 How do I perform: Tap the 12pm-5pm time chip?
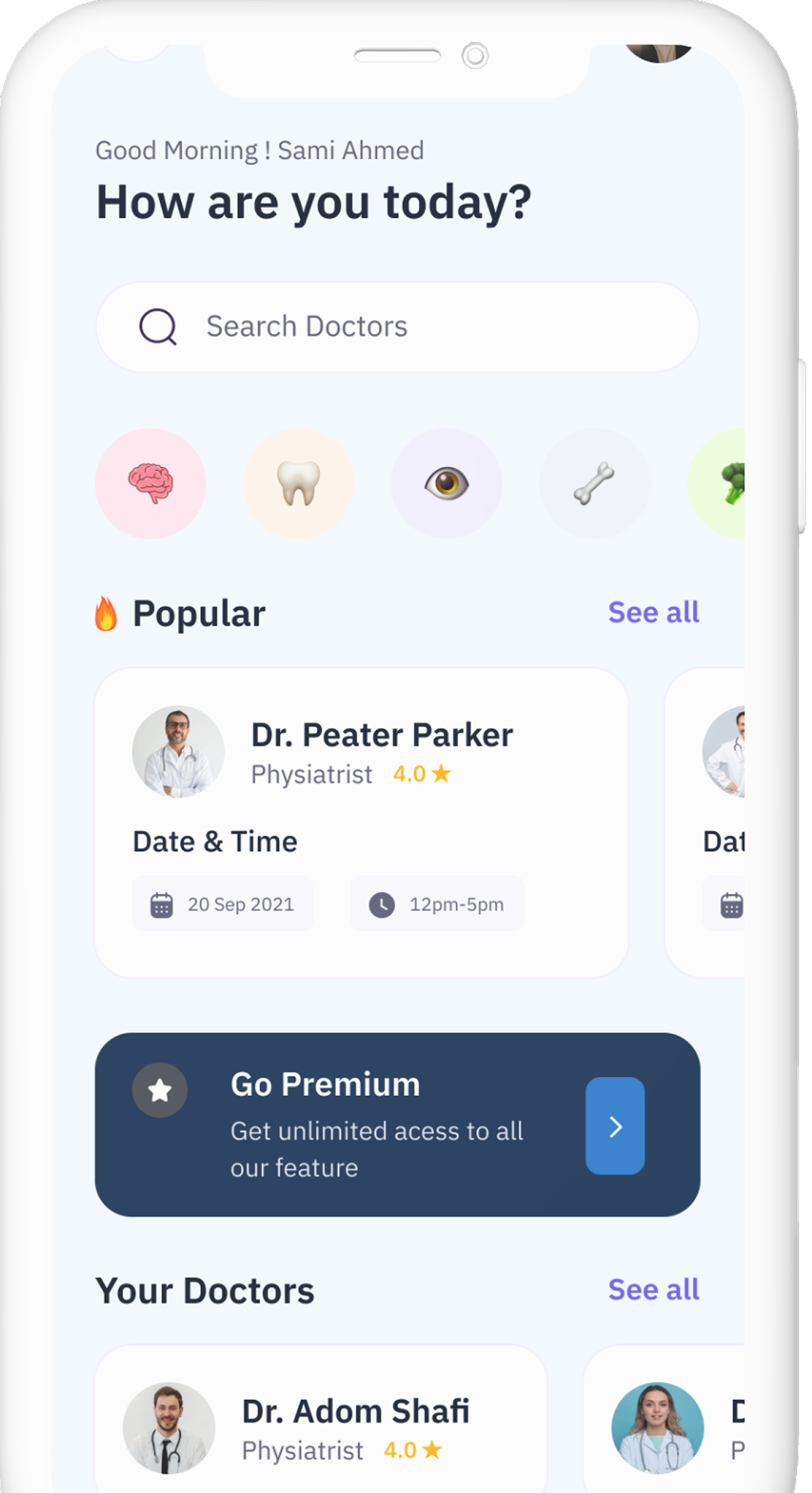tap(437, 904)
